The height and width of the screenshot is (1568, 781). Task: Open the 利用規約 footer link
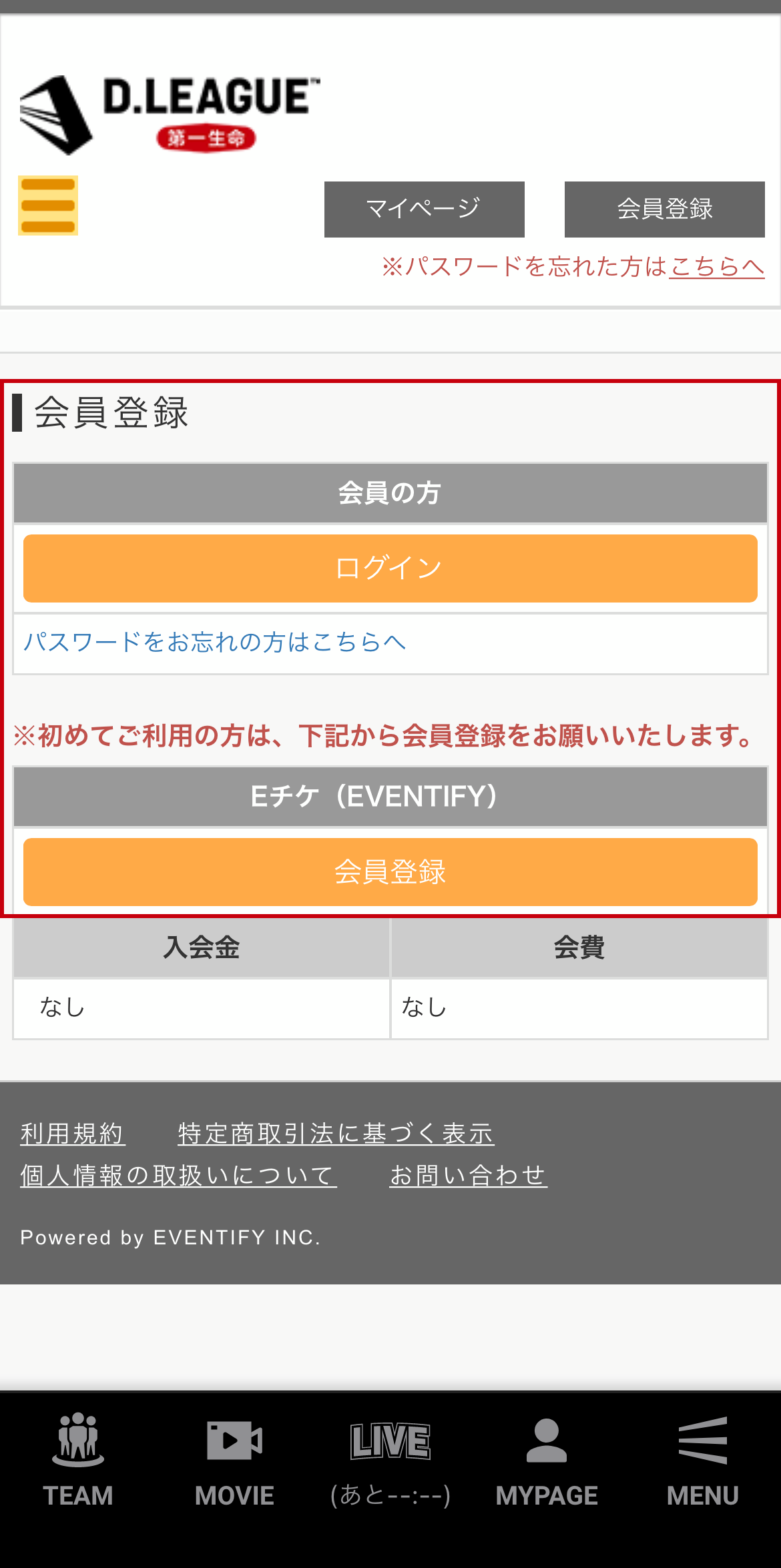pyautogui.click(x=72, y=1133)
